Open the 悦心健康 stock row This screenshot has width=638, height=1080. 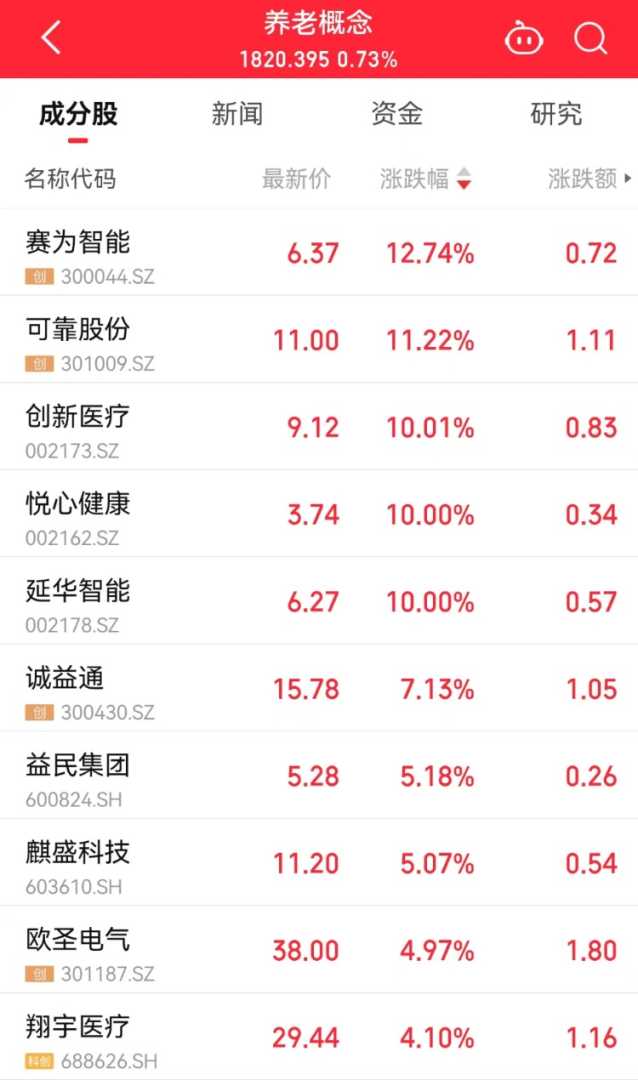pos(78,503)
